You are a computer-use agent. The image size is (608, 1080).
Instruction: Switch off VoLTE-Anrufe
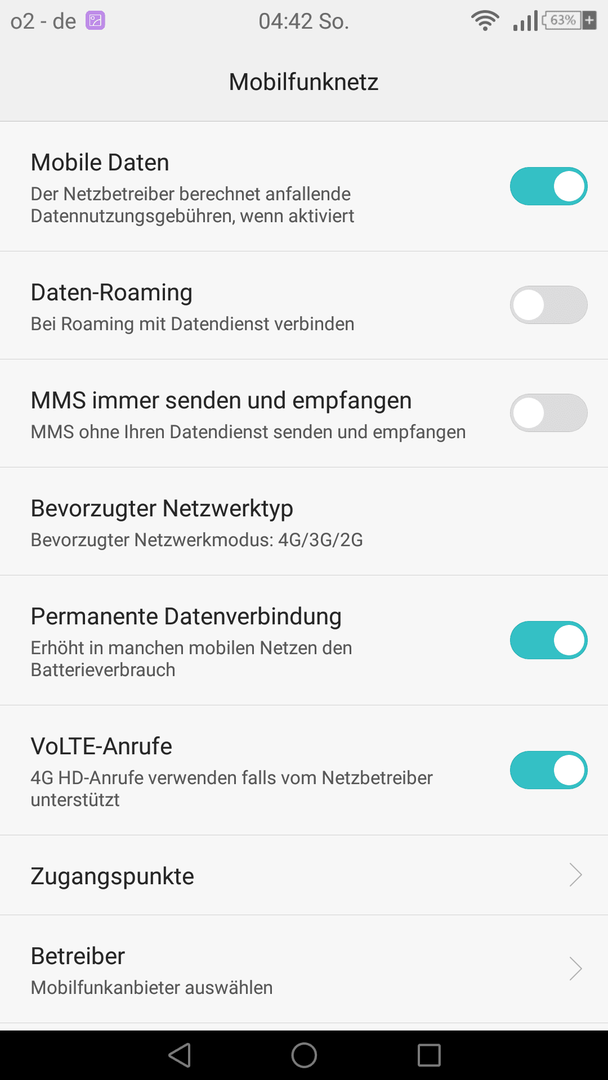pos(548,769)
